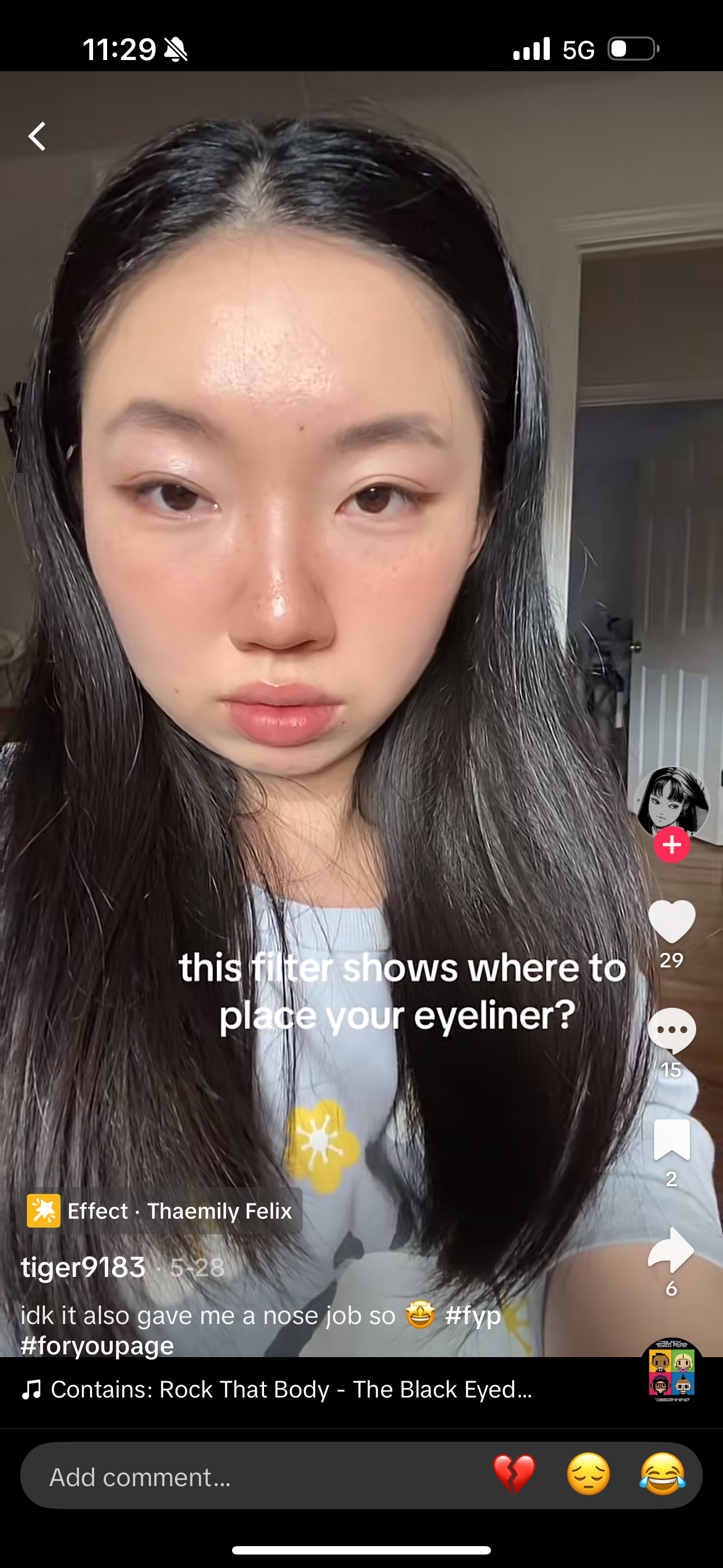Open the Rock That Body sound
The height and width of the screenshot is (1568, 723).
(291, 1390)
